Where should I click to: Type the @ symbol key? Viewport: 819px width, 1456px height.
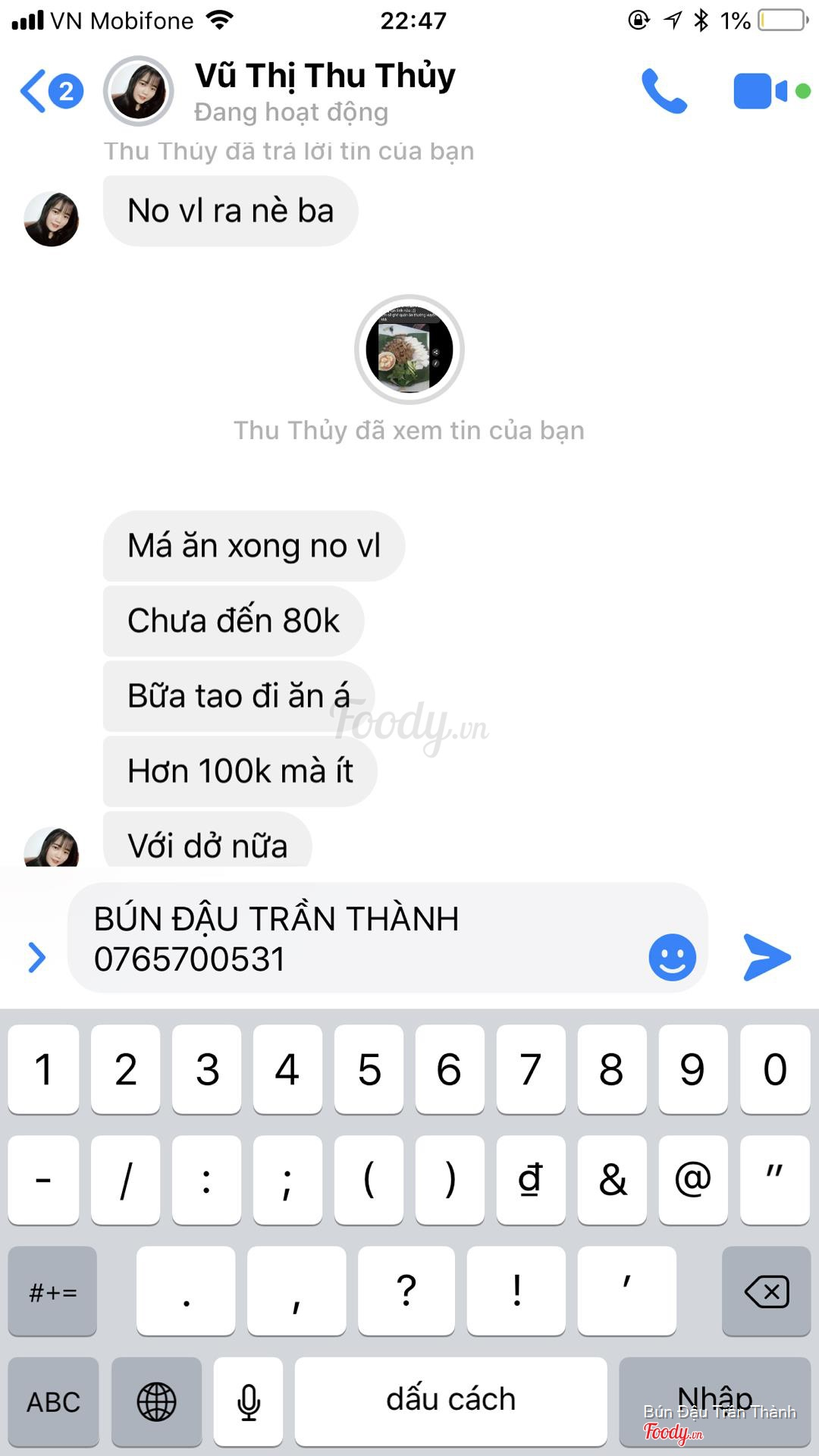point(692,1180)
